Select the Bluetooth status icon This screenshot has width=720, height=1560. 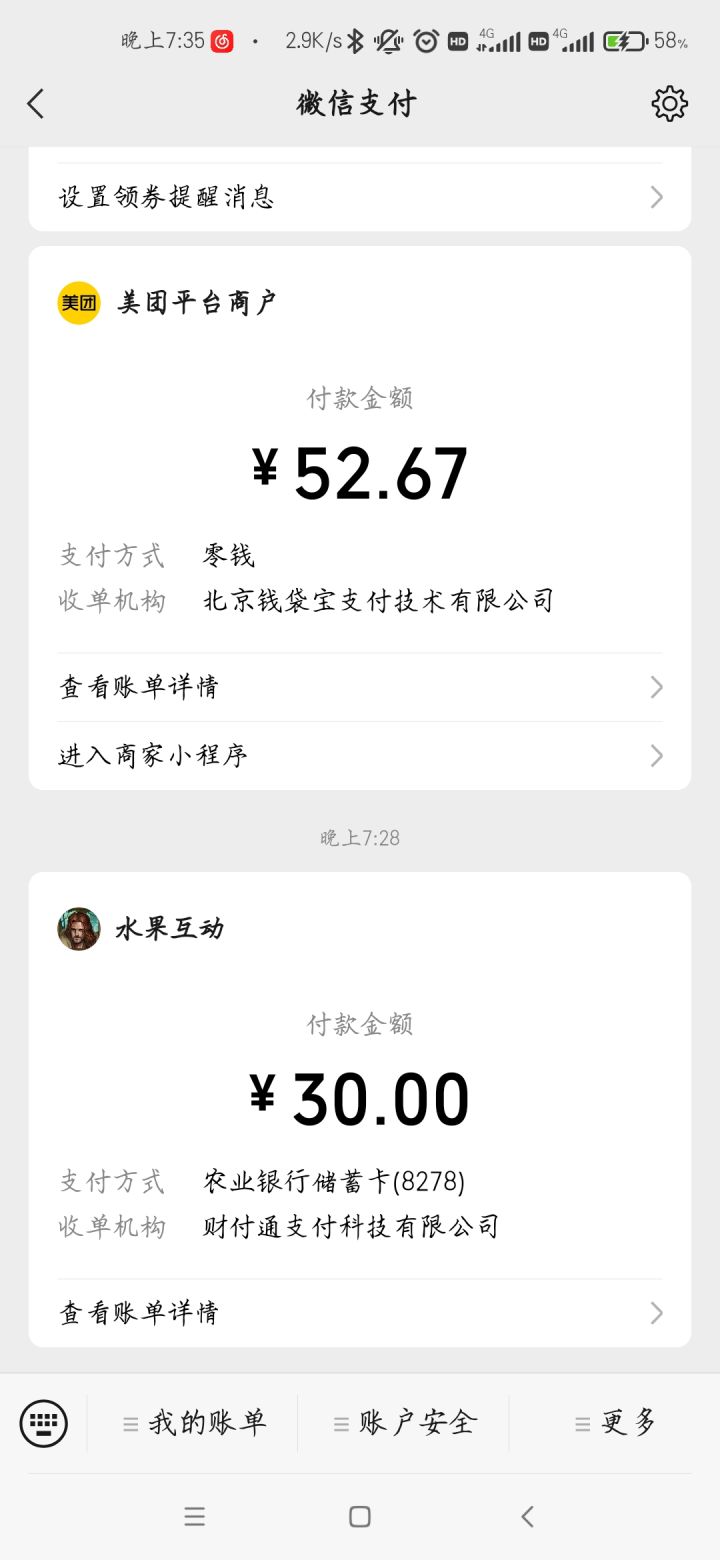coord(356,40)
